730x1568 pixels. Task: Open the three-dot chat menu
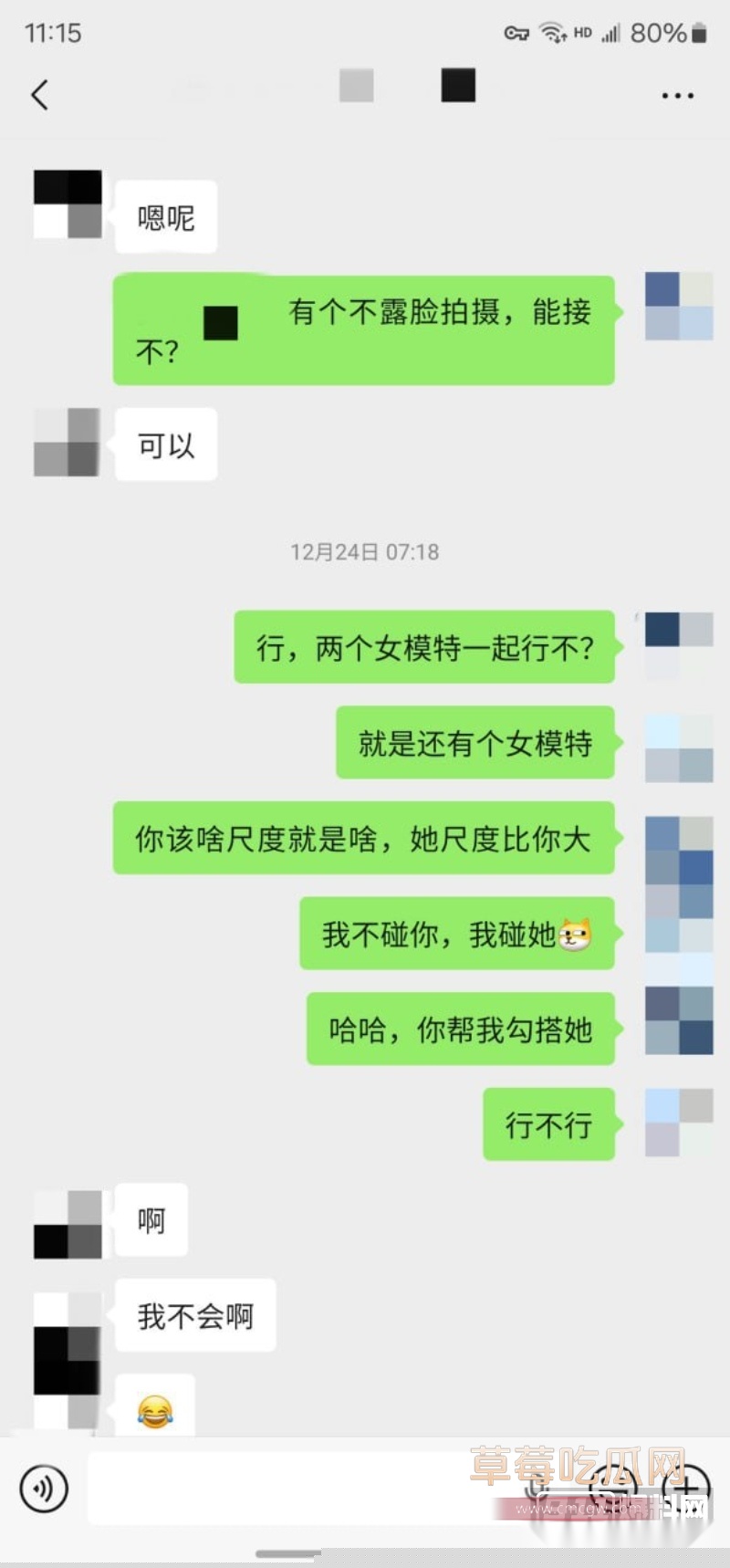coord(677,96)
